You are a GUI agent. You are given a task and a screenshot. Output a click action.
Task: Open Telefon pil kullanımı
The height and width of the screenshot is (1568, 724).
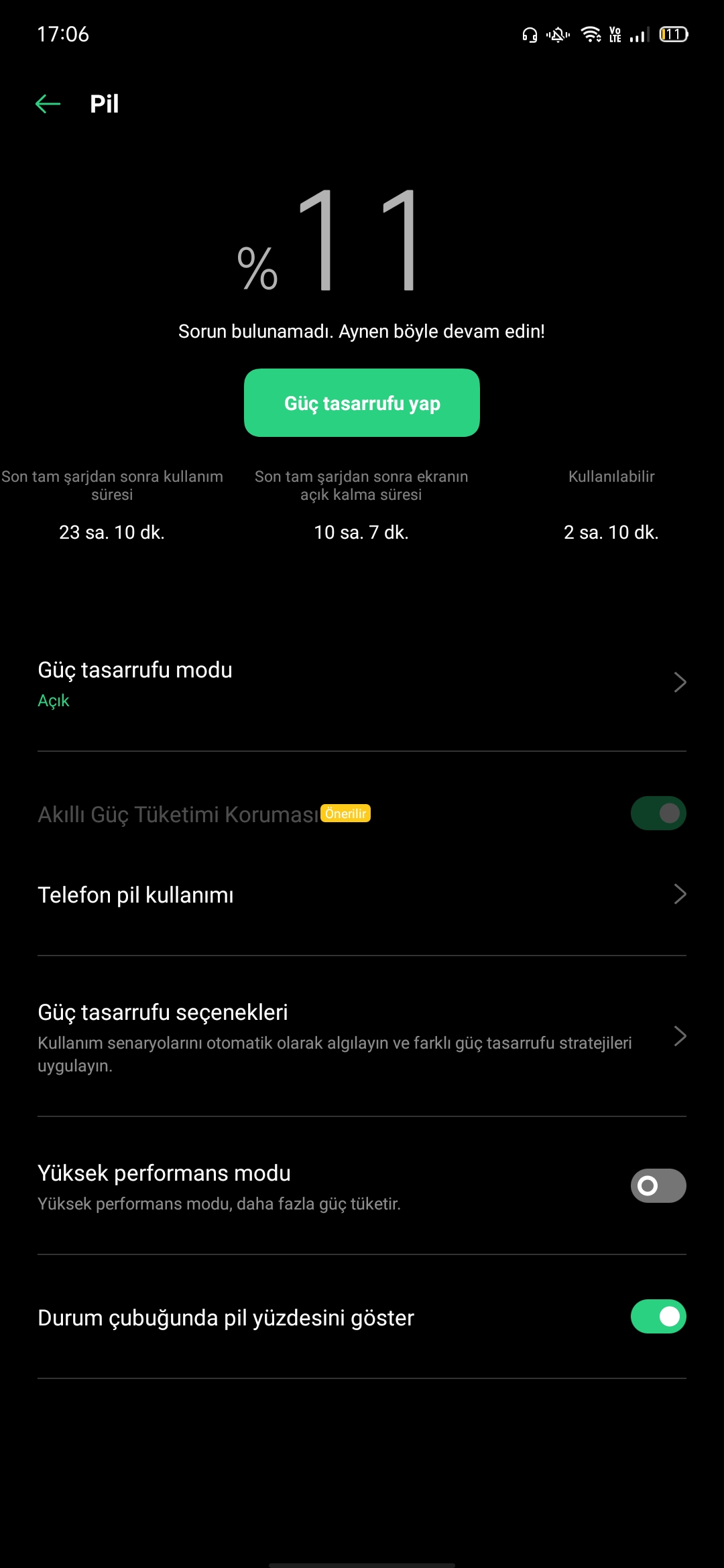(x=362, y=895)
